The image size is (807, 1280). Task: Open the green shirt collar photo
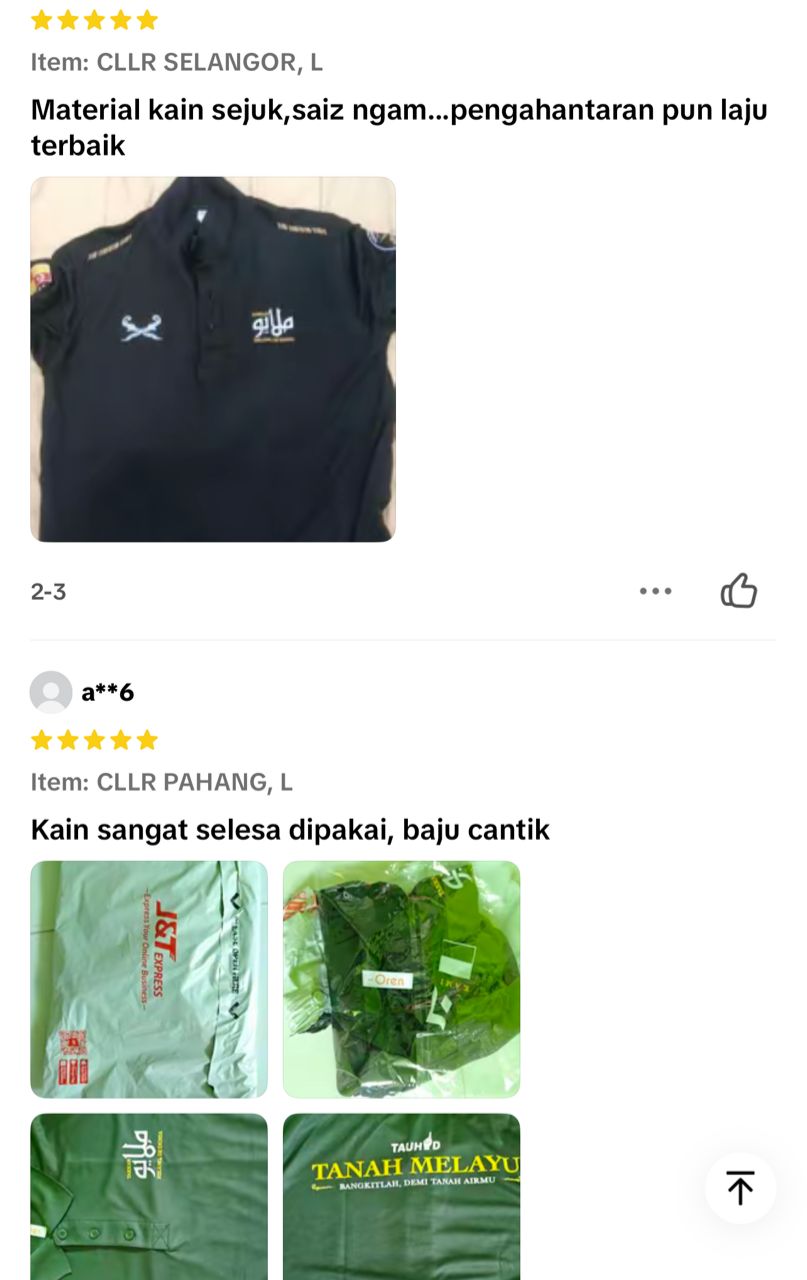pos(149,1195)
